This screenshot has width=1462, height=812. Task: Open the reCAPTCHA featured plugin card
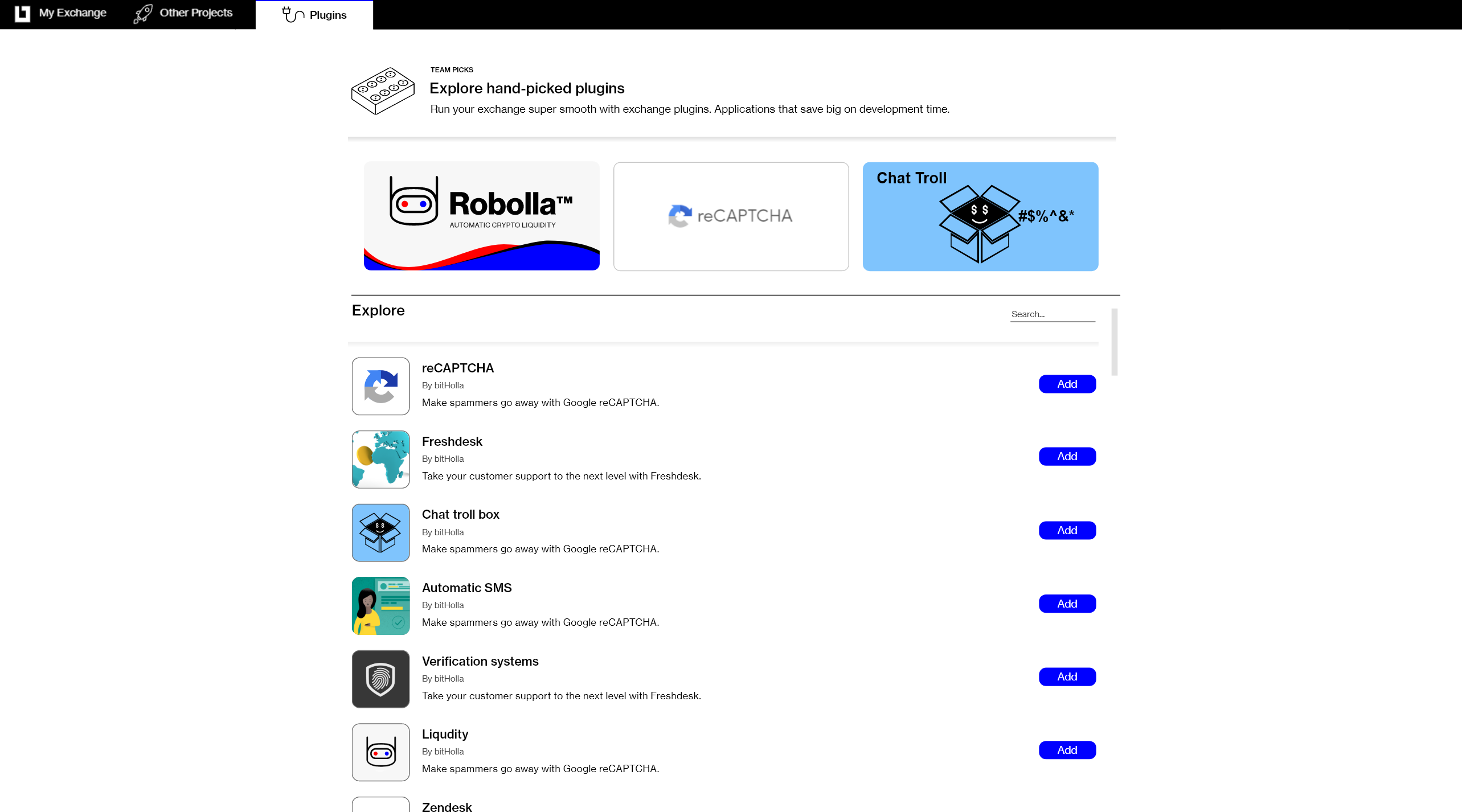pyautogui.click(x=731, y=216)
